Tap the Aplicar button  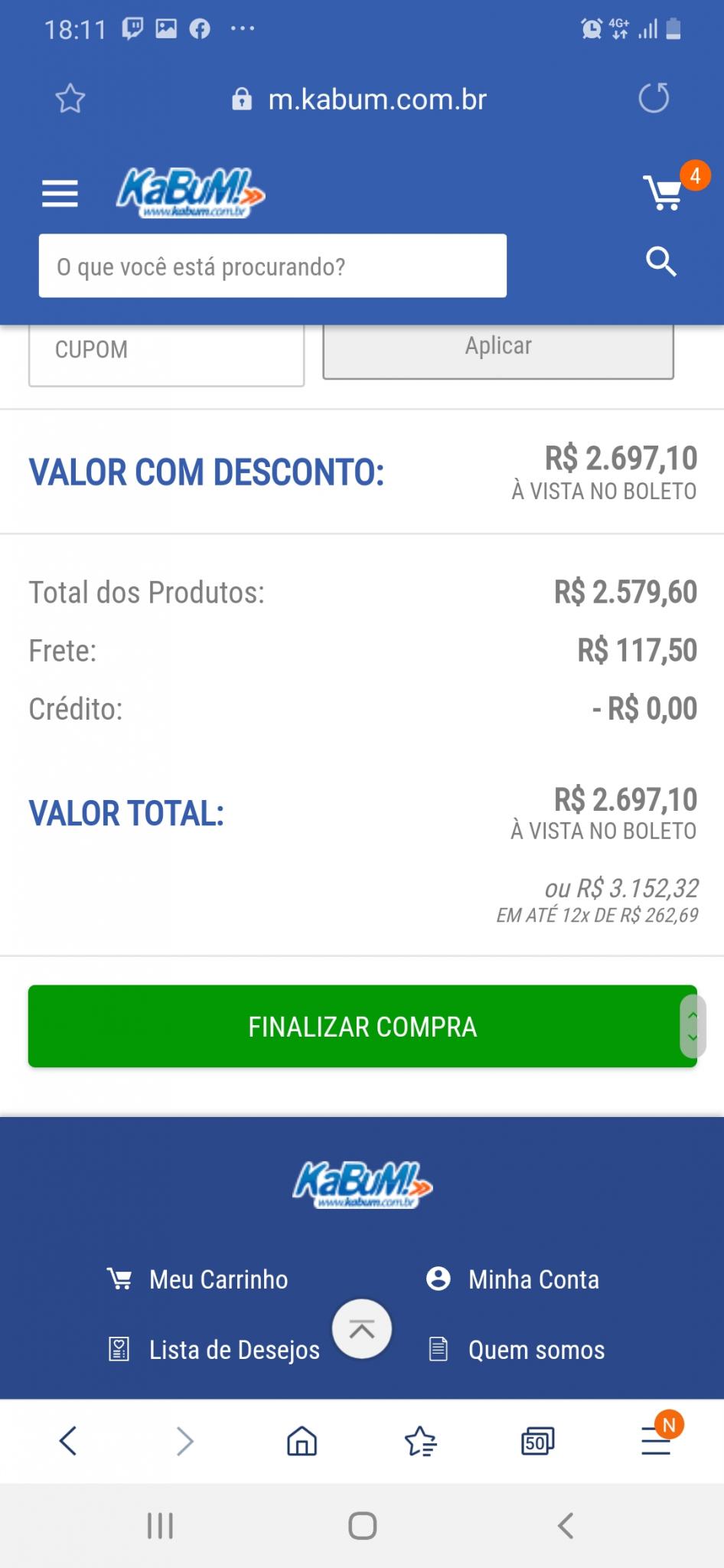(498, 350)
